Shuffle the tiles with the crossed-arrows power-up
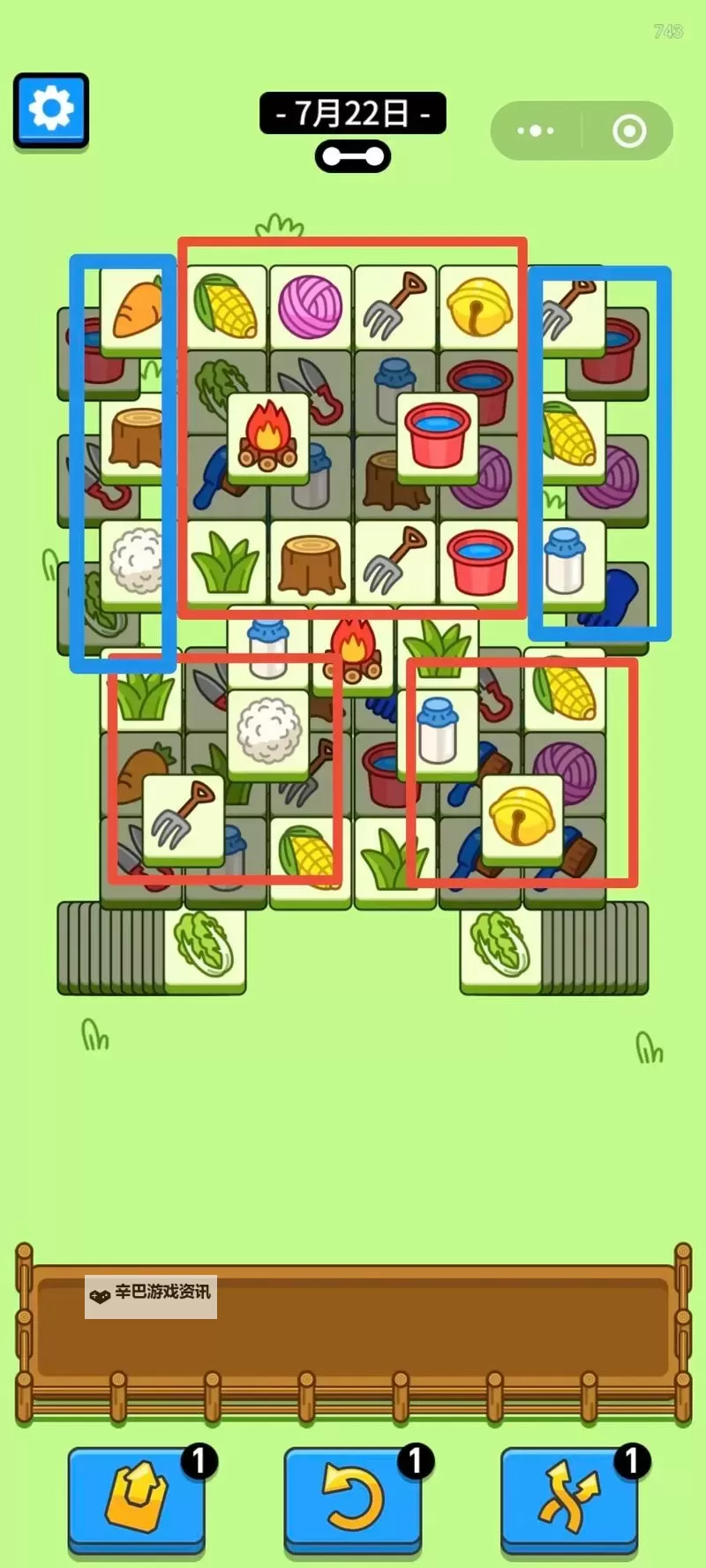The height and width of the screenshot is (1568, 706). (569, 1498)
